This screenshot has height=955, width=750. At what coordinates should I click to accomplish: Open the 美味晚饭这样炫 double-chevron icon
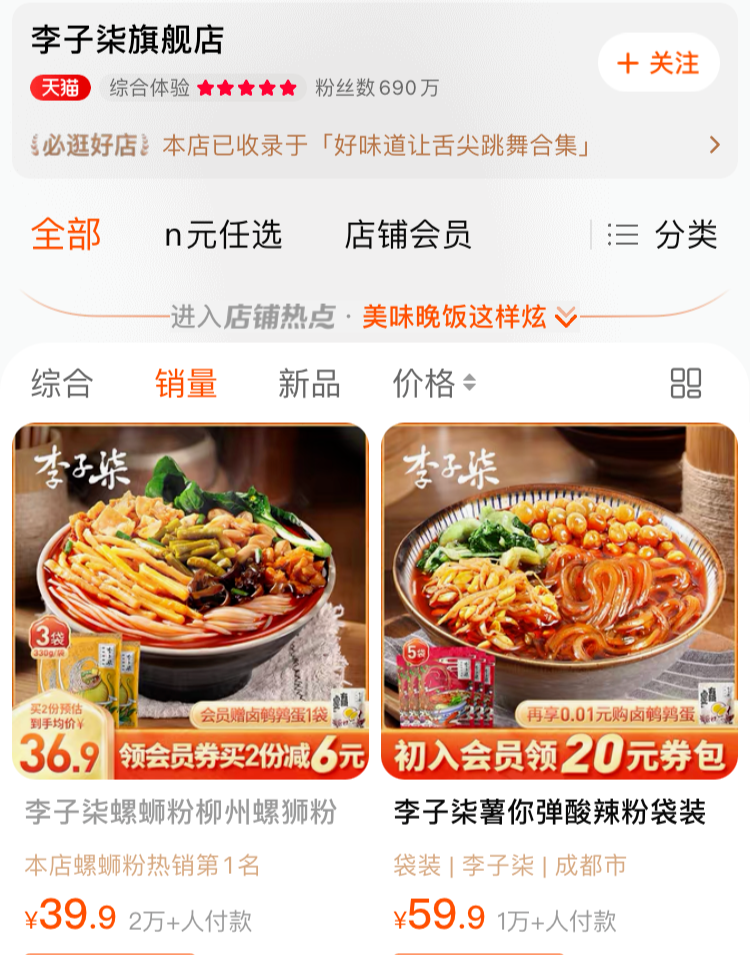tap(563, 317)
